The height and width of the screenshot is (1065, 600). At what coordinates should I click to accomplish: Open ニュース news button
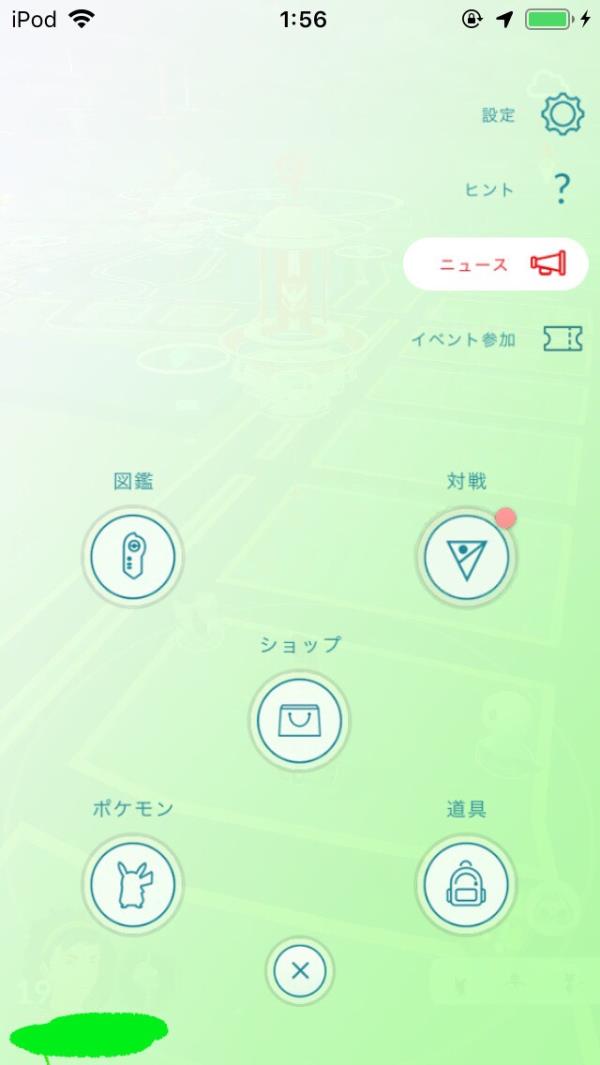[x=495, y=264]
